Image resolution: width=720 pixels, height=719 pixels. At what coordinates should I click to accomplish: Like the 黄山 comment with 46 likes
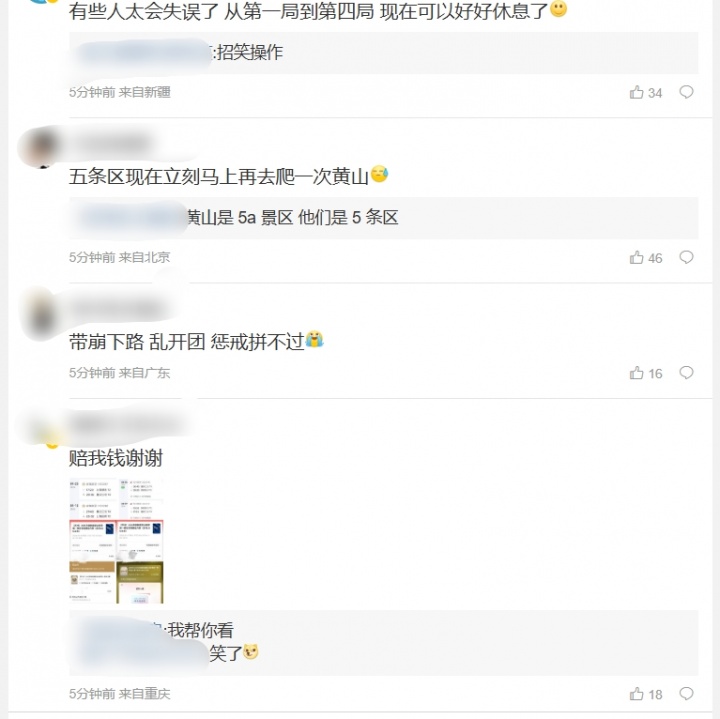[x=637, y=257]
